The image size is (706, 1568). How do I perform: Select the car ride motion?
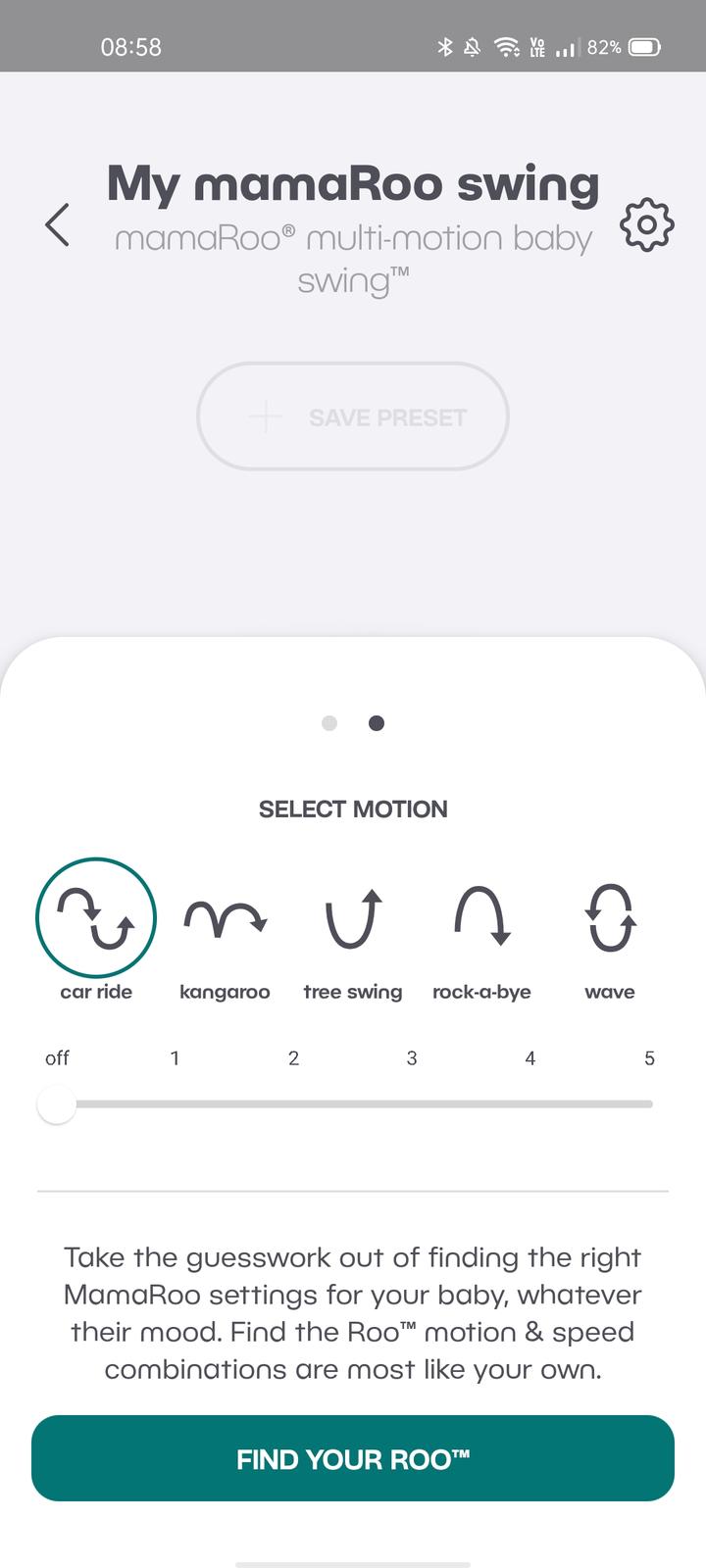(96, 919)
